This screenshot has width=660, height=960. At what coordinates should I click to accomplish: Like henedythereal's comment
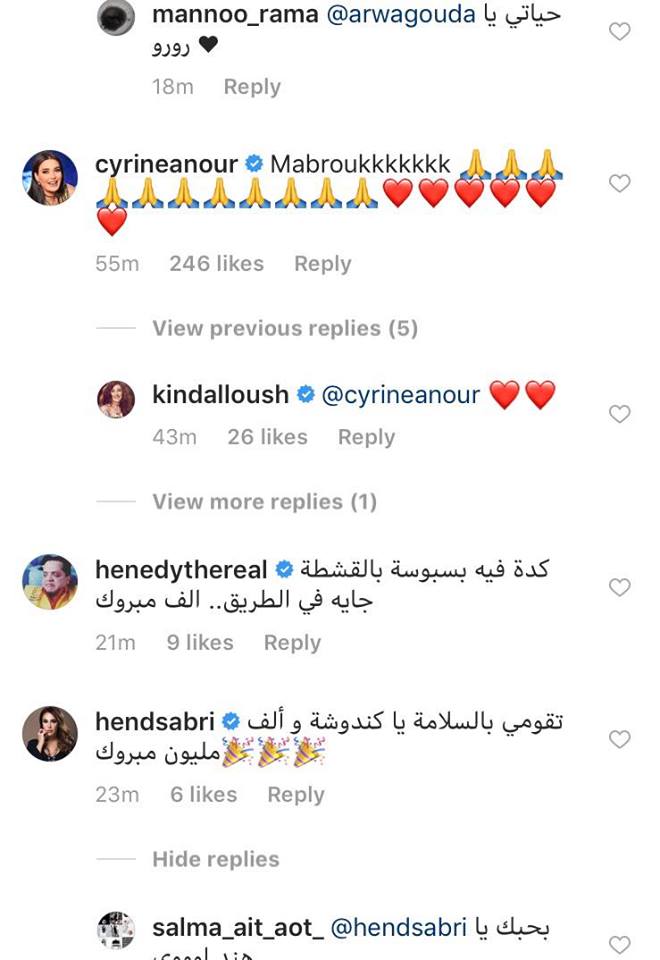point(620,588)
